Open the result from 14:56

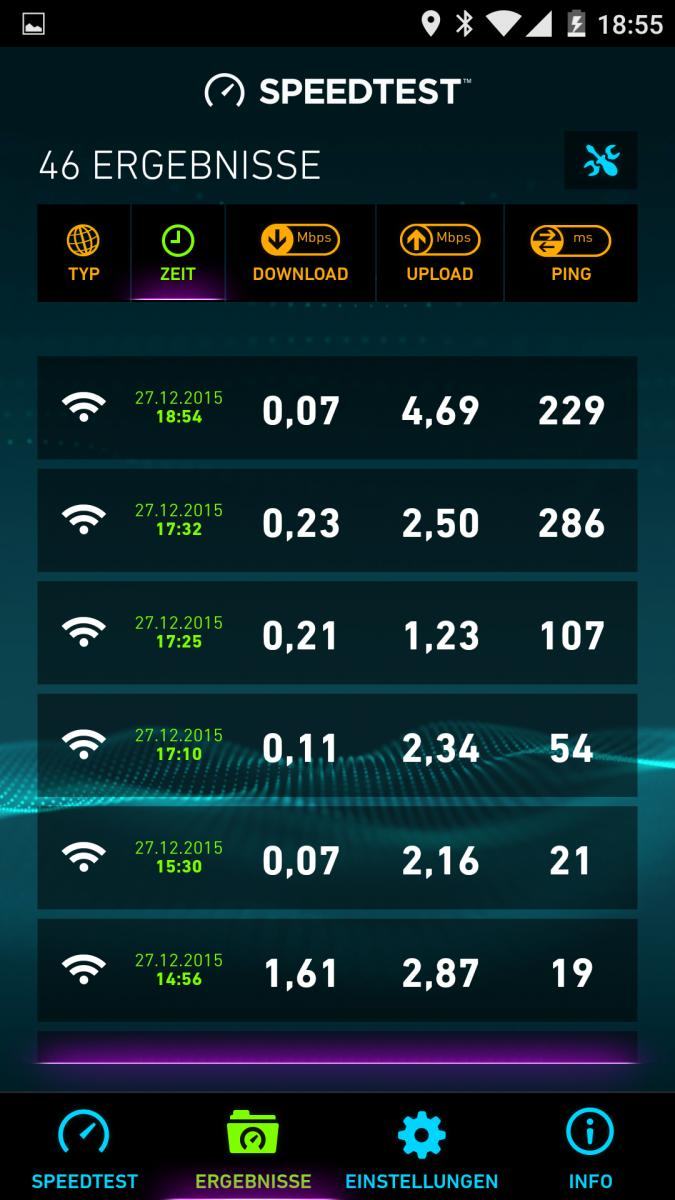tap(337, 971)
